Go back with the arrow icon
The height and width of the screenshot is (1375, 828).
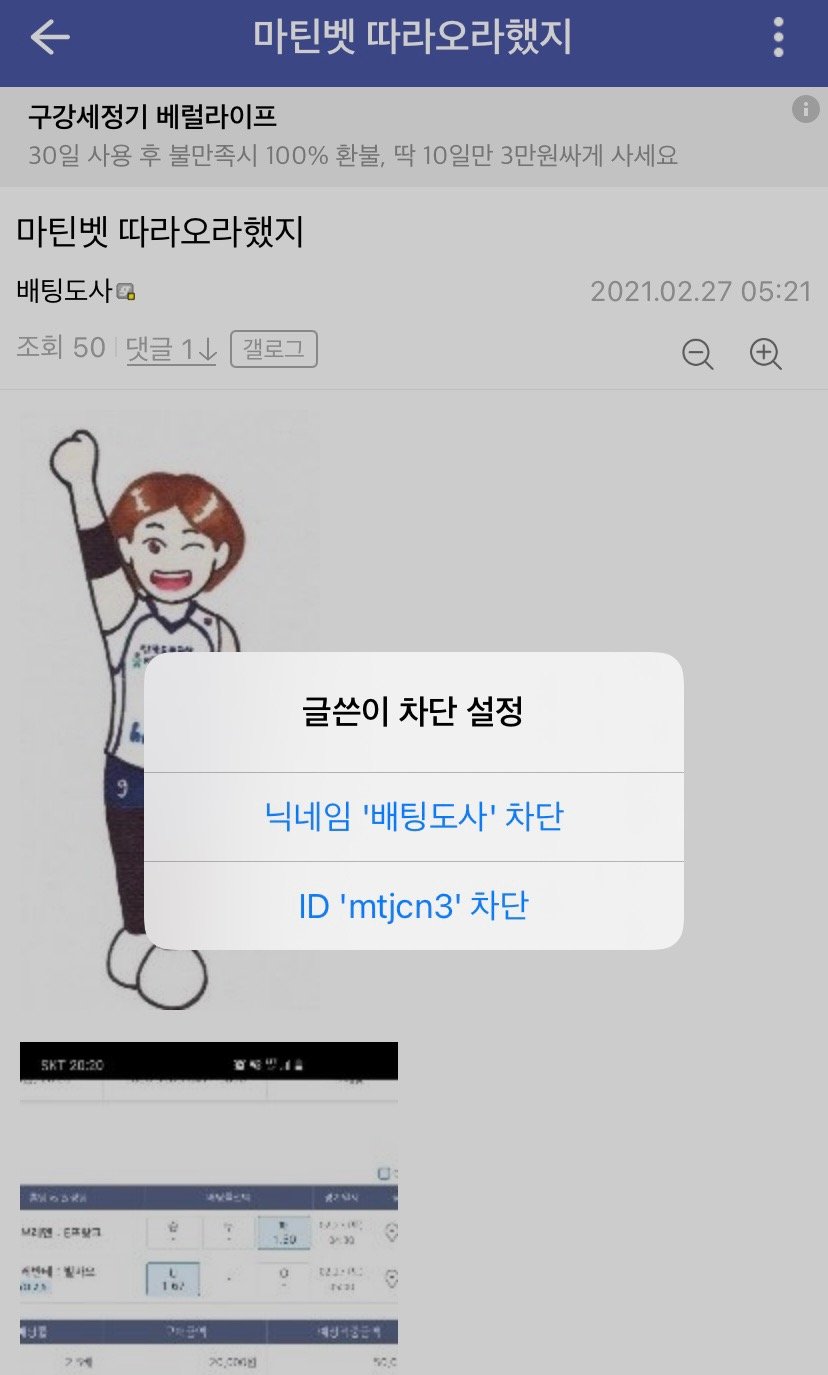(x=50, y=38)
